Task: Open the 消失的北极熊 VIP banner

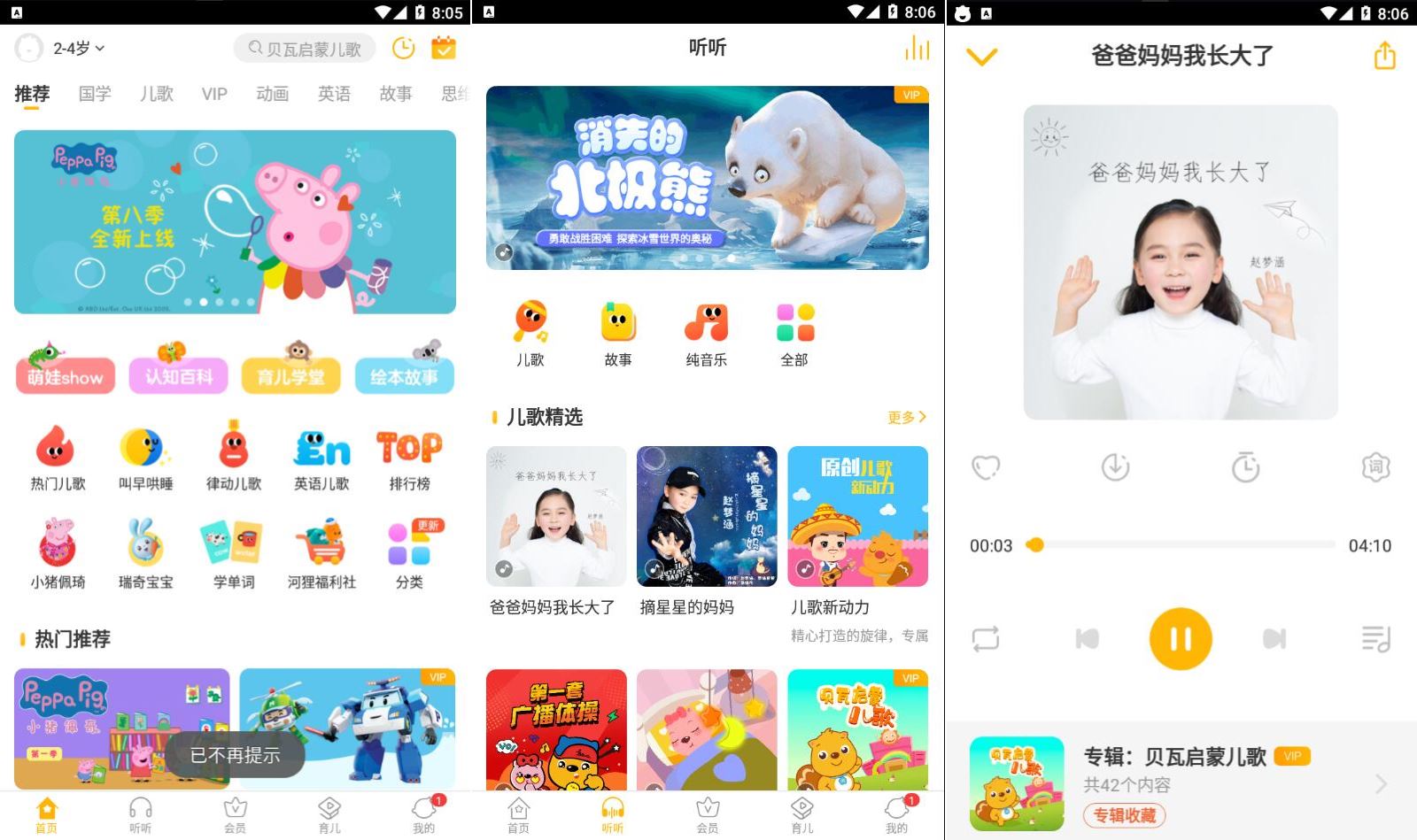Action: tap(707, 178)
